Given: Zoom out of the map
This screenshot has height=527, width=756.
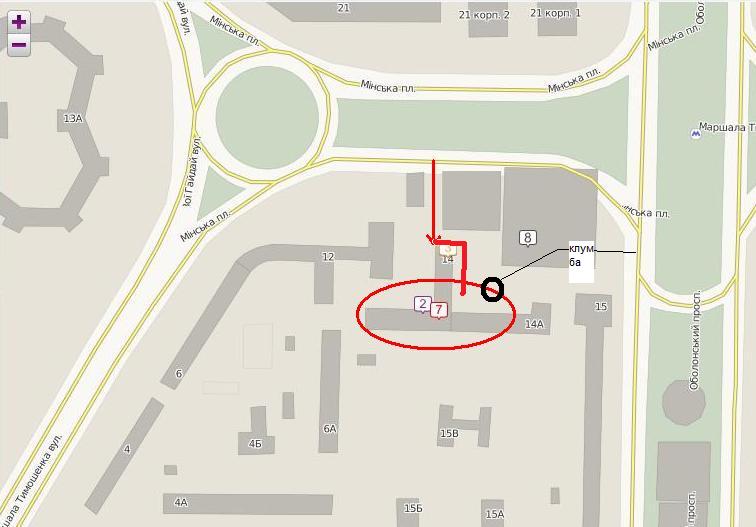Looking at the screenshot, I should tap(19, 46).
